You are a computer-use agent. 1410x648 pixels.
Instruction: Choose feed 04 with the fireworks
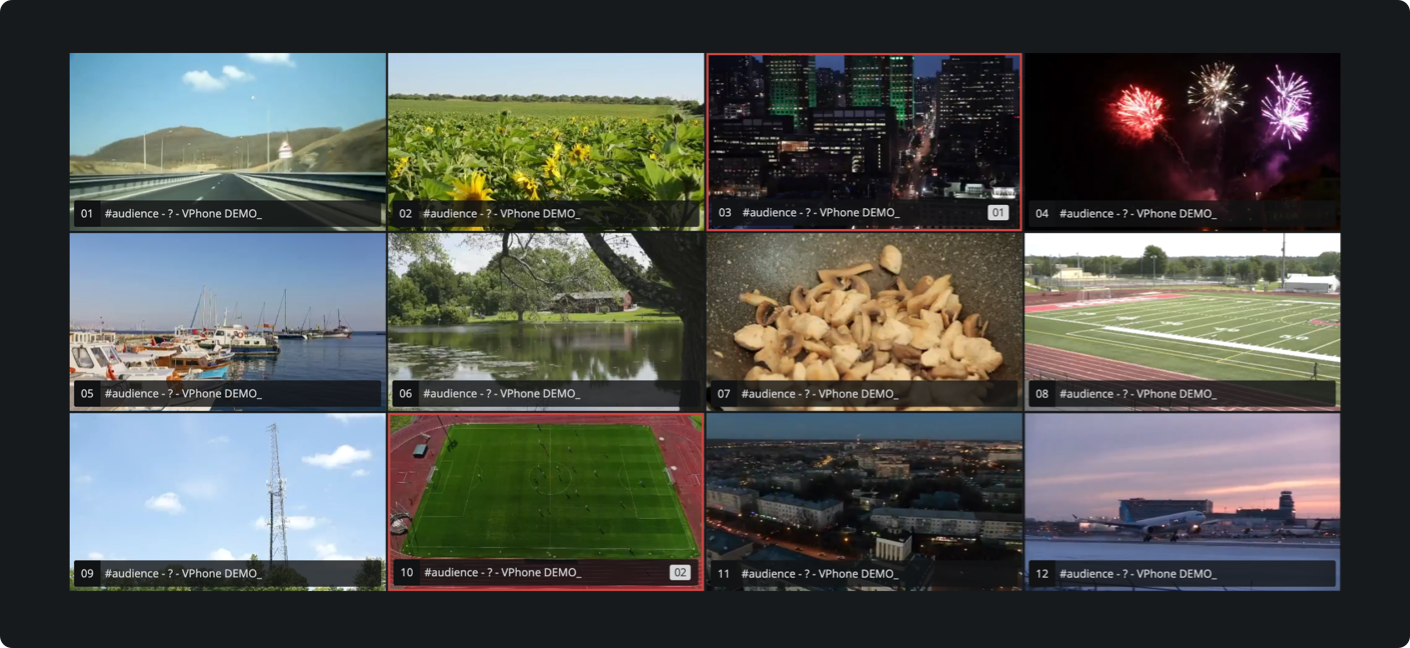pyautogui.click(x=1182, y=130)
